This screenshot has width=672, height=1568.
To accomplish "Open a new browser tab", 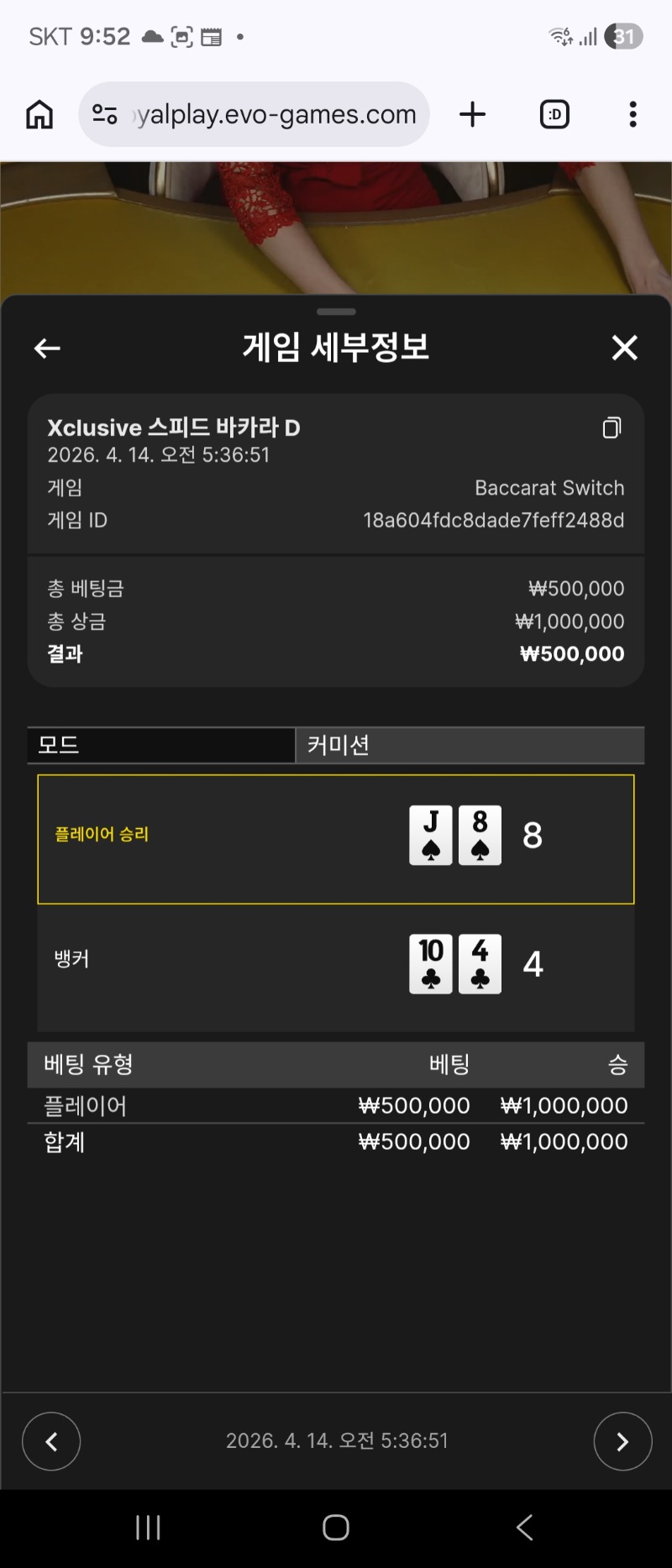I will click(x=473, y=114).
